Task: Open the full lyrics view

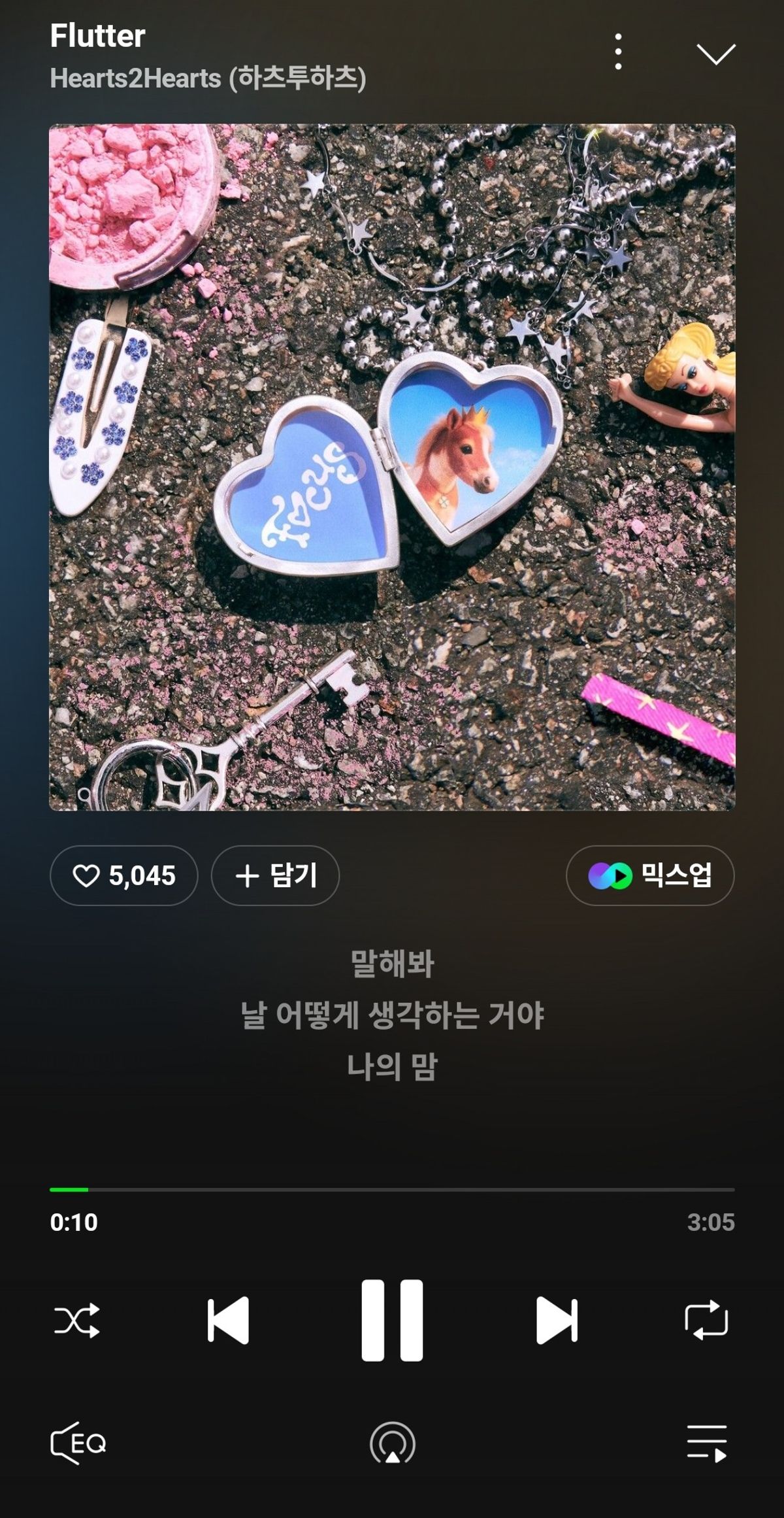Action: pyautogui.click(x=392, y=1015)
